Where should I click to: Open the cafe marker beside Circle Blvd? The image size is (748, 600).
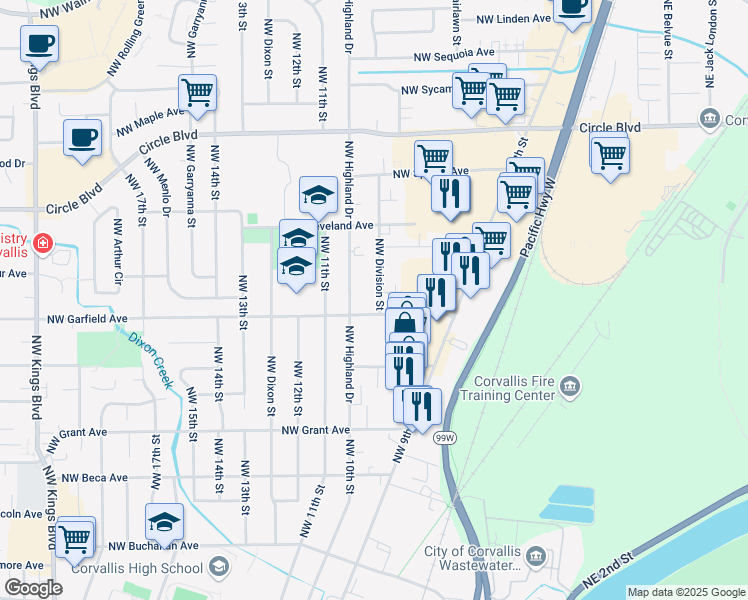click(x=82, y=138)
